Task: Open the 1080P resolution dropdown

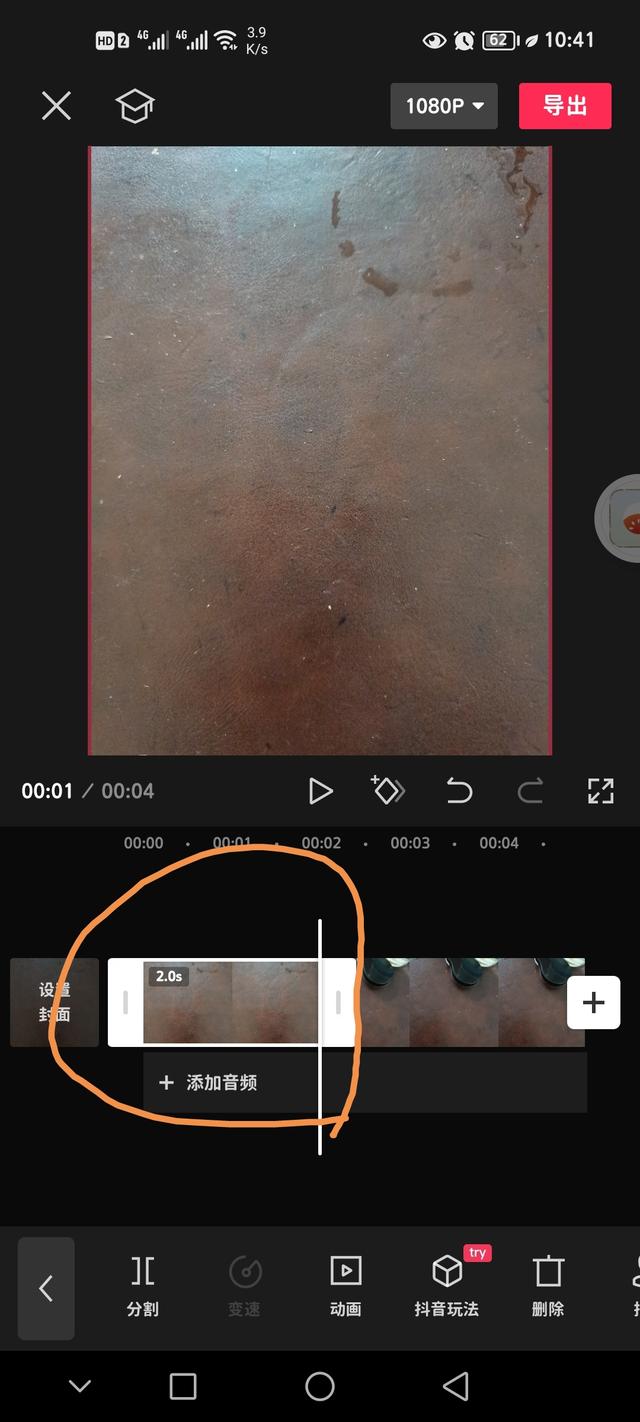Action: pyautogui.click(x=444, y=105)
